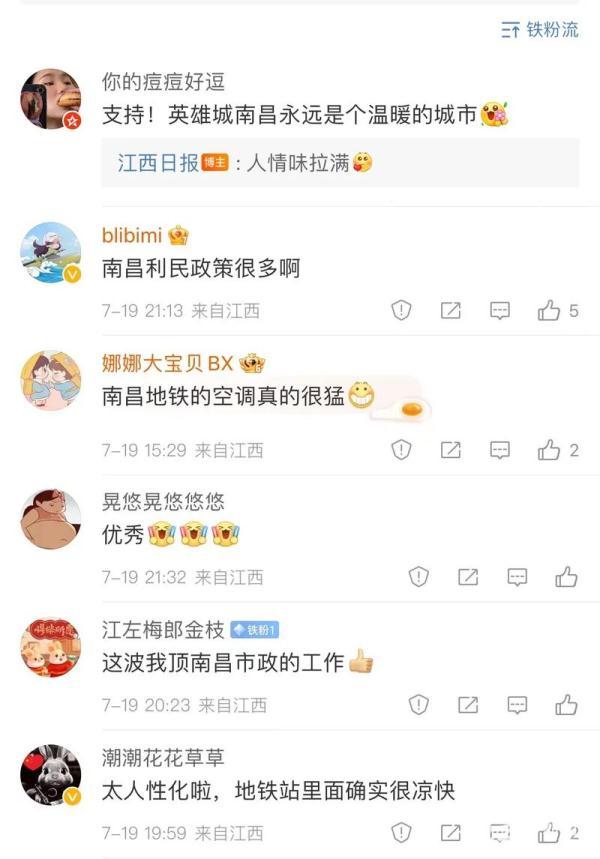Reply to 江左梅郎金枝's comment
Viewport: 600px width, 859px height.
tap(517, 705)
